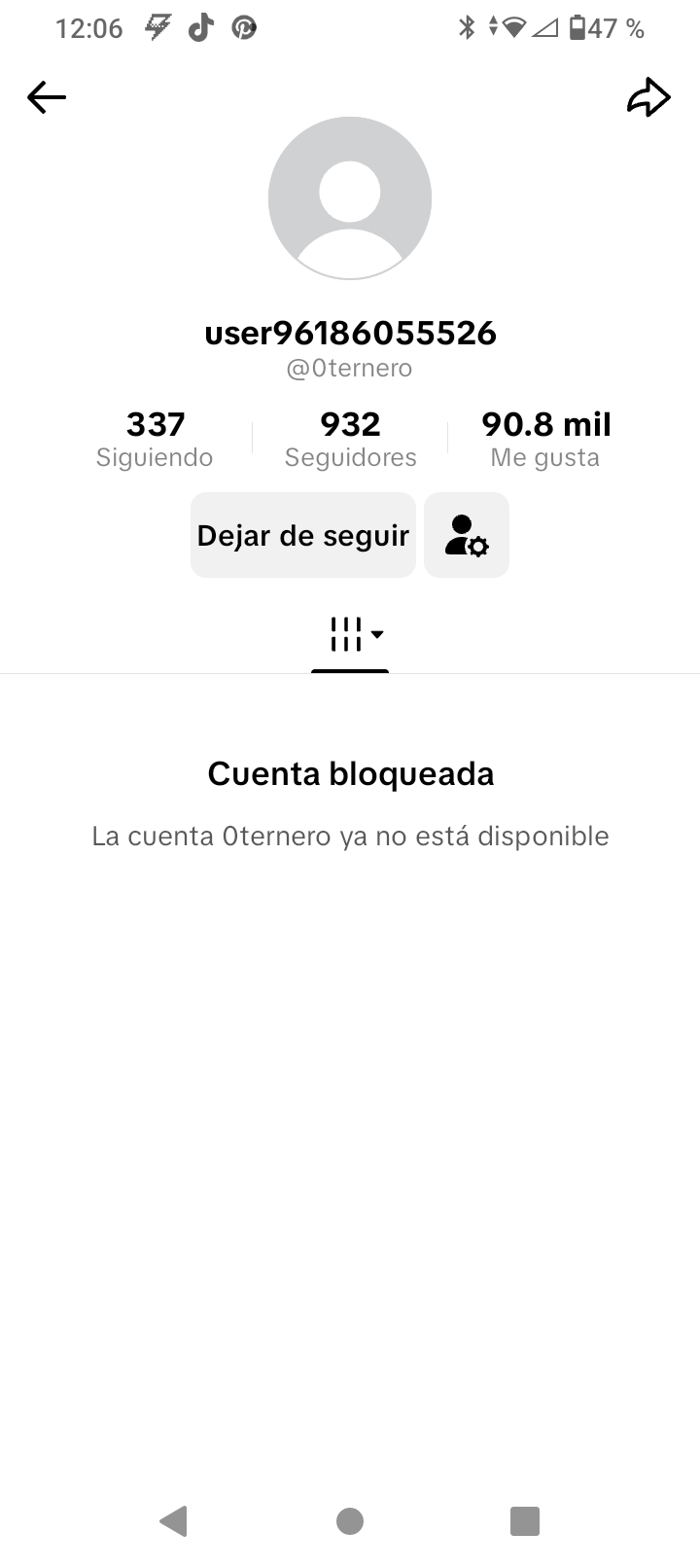View the Siguiendo list
The height and width of the screenshot is (1568, 700).
pyautogui.click(x=155, y=439)
